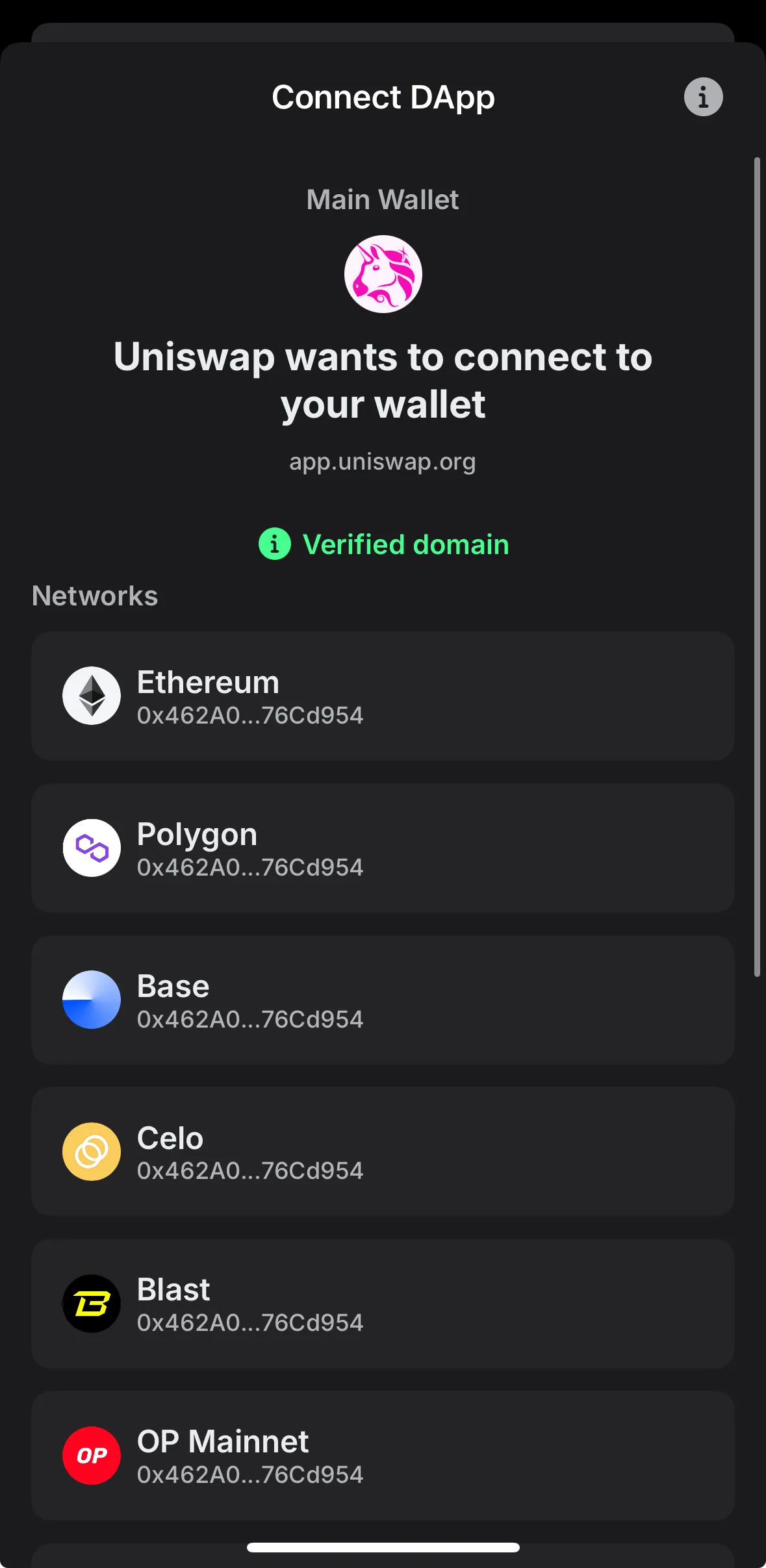766x1568 pixels.
Task: Tap the Ethereum wallet address text
Action: [250, 714]
